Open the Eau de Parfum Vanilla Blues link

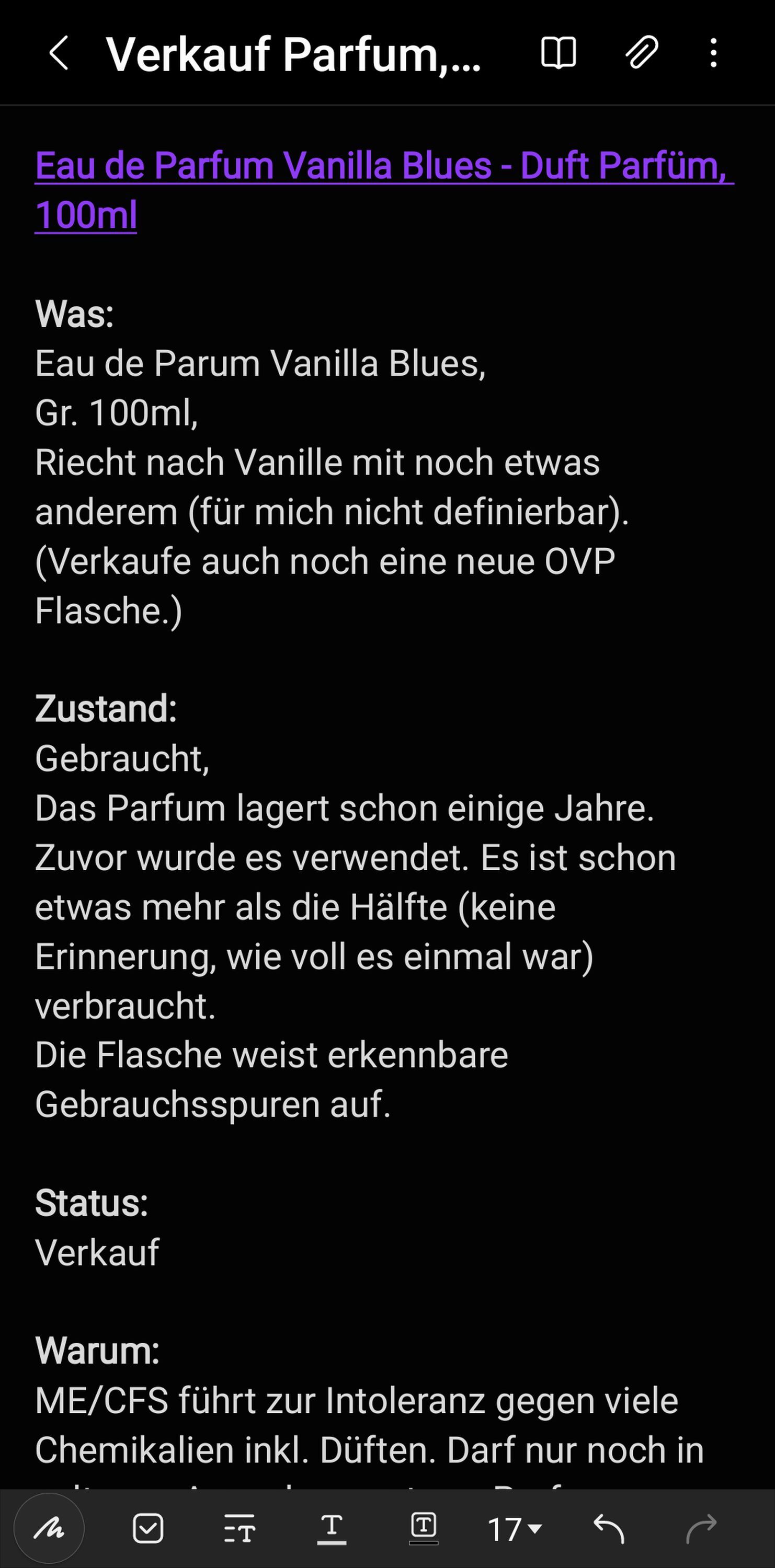(x=384, y=190)
